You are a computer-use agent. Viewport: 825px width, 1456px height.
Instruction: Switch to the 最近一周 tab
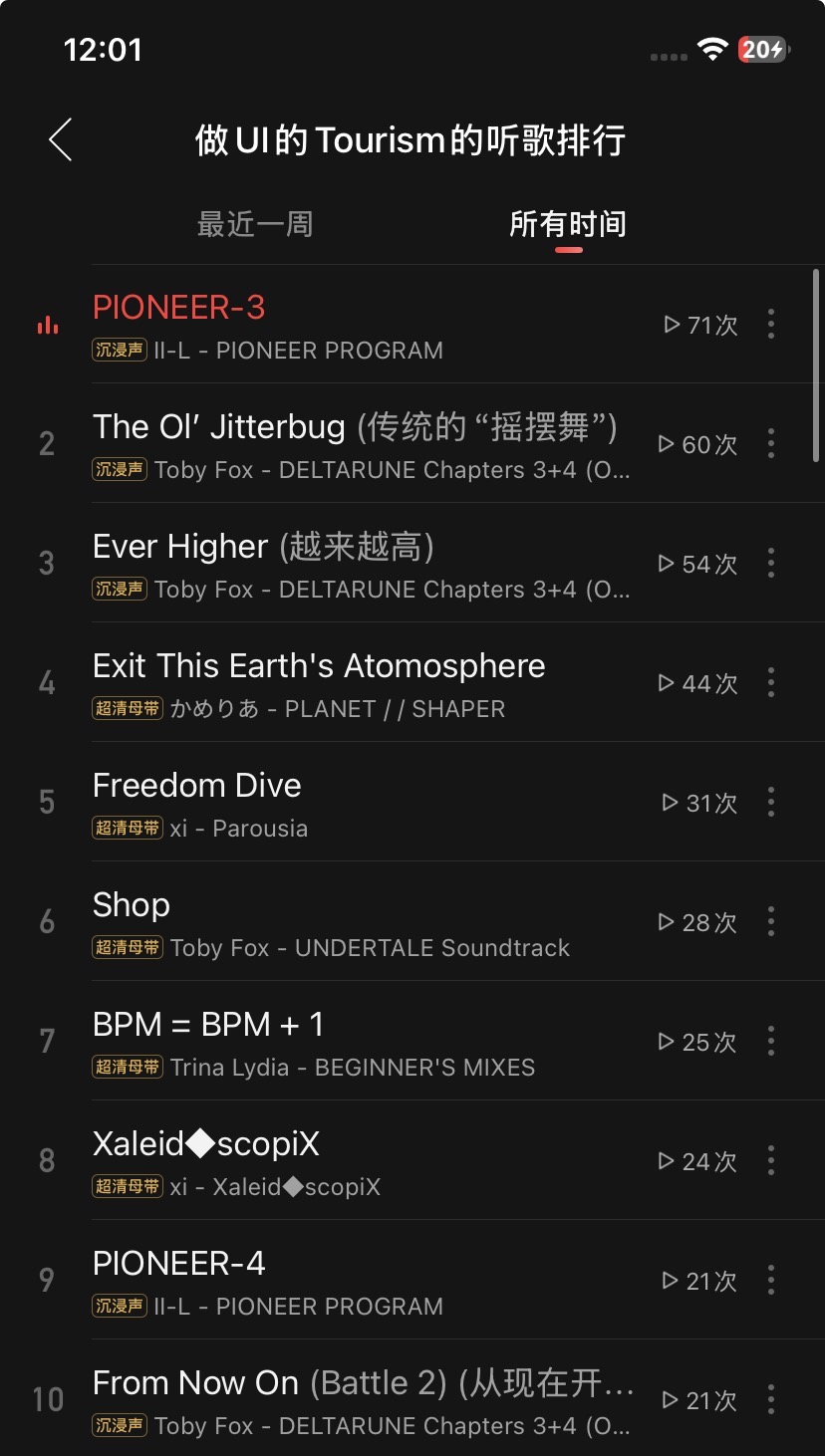click(x=255, y=224)
